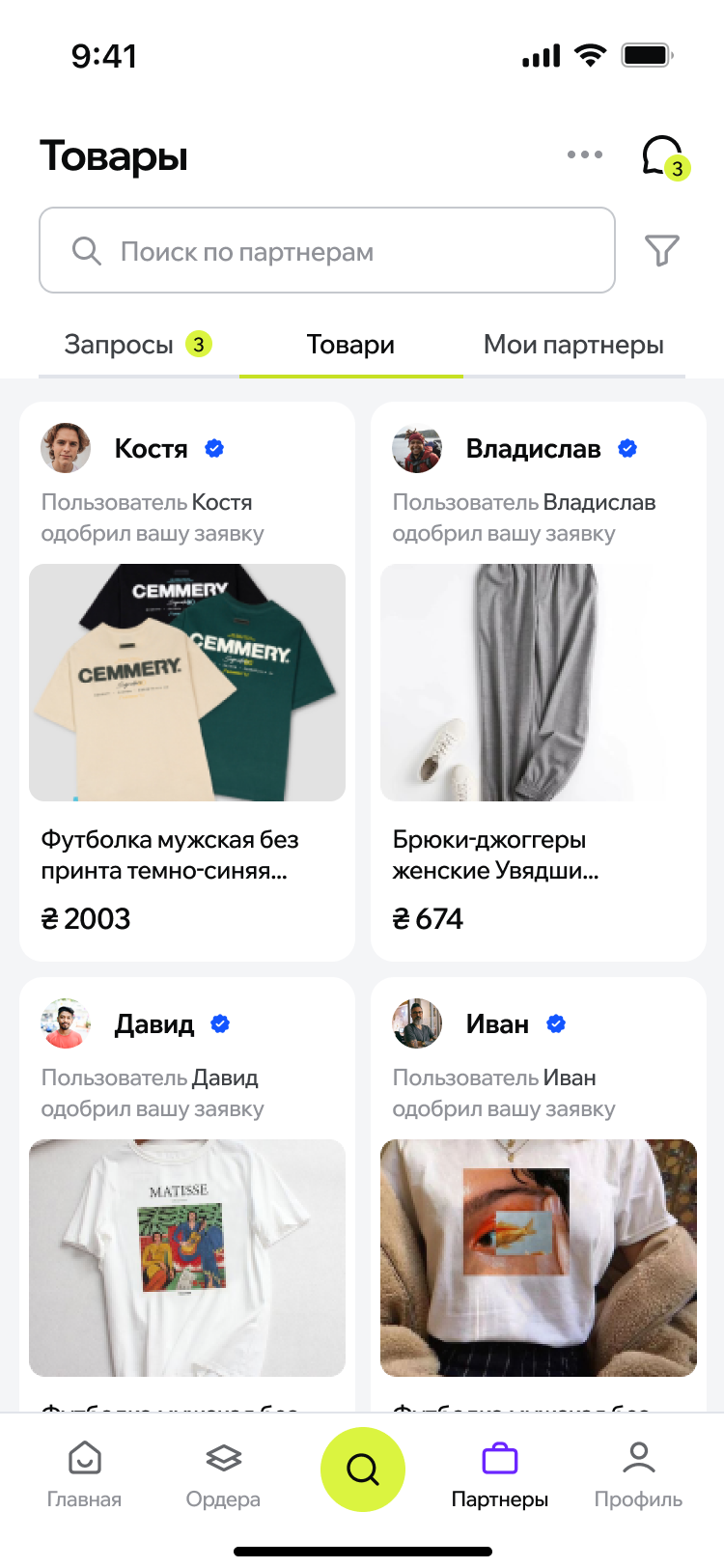Switch to Мои партнеры tab
The image size is (724, 1568).
pyautogui.click(x=573, y=345)
